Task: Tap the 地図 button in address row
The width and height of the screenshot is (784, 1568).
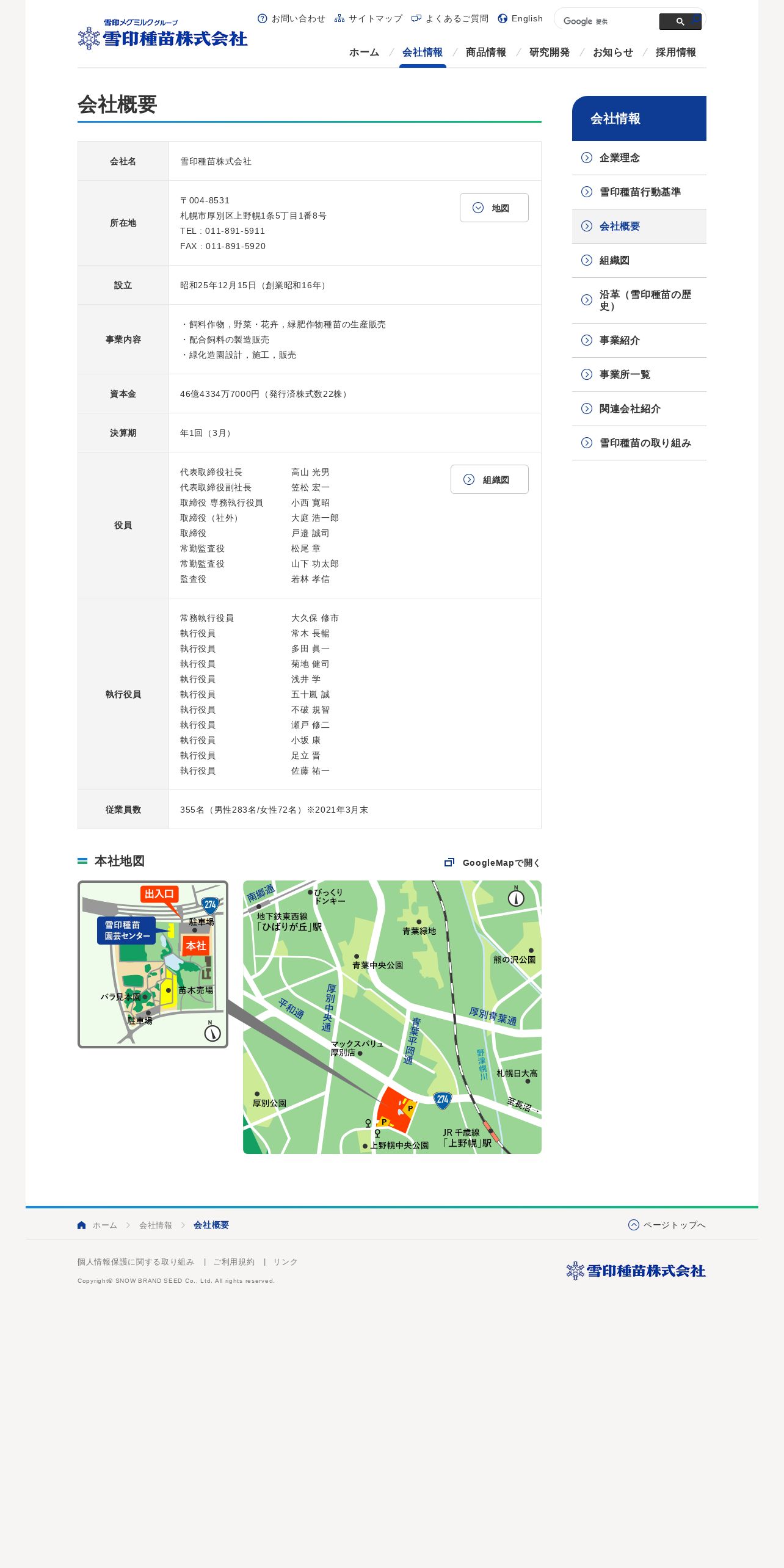Action: pos(494,208)
